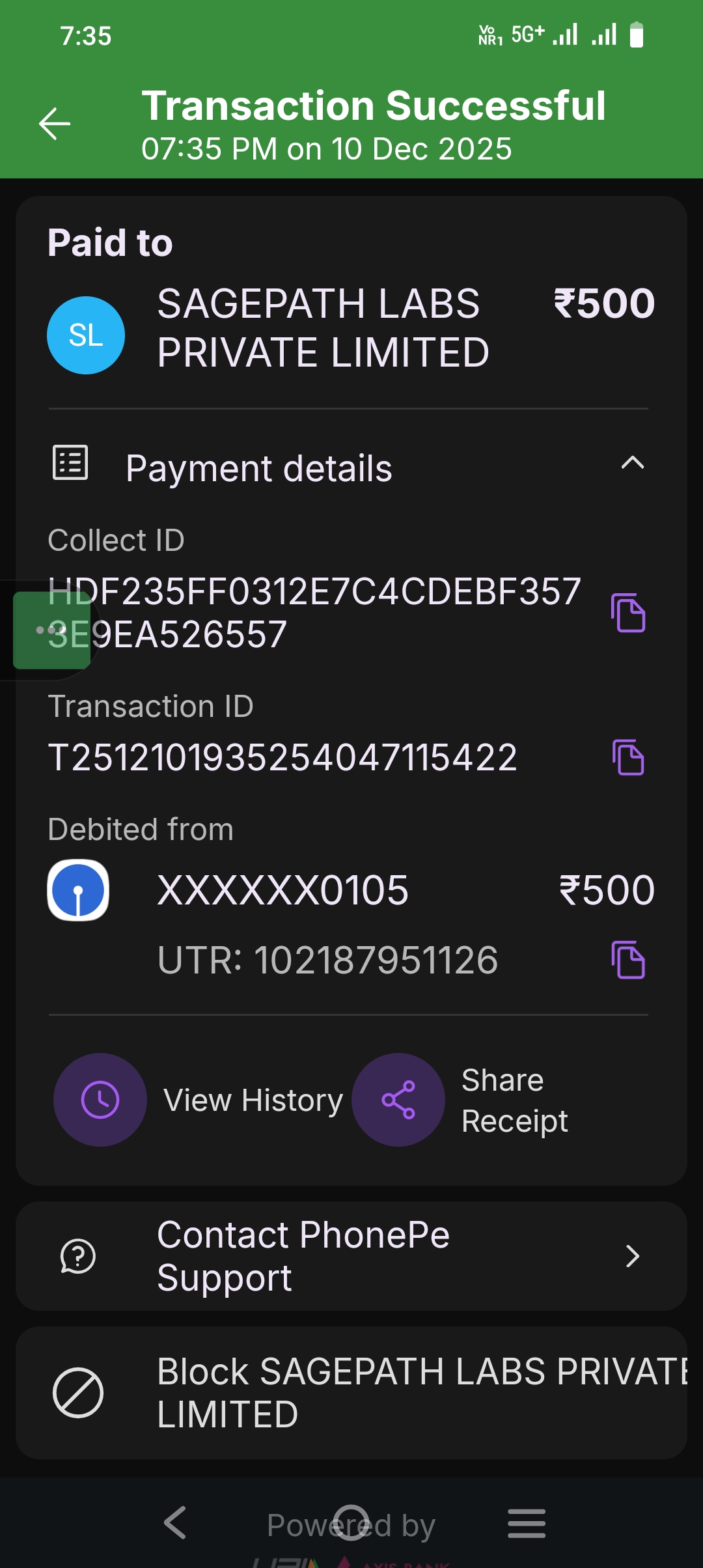Screen dimensions: 703x1568
Task: Open the floating green side bubble
Action: click(51, 630)
